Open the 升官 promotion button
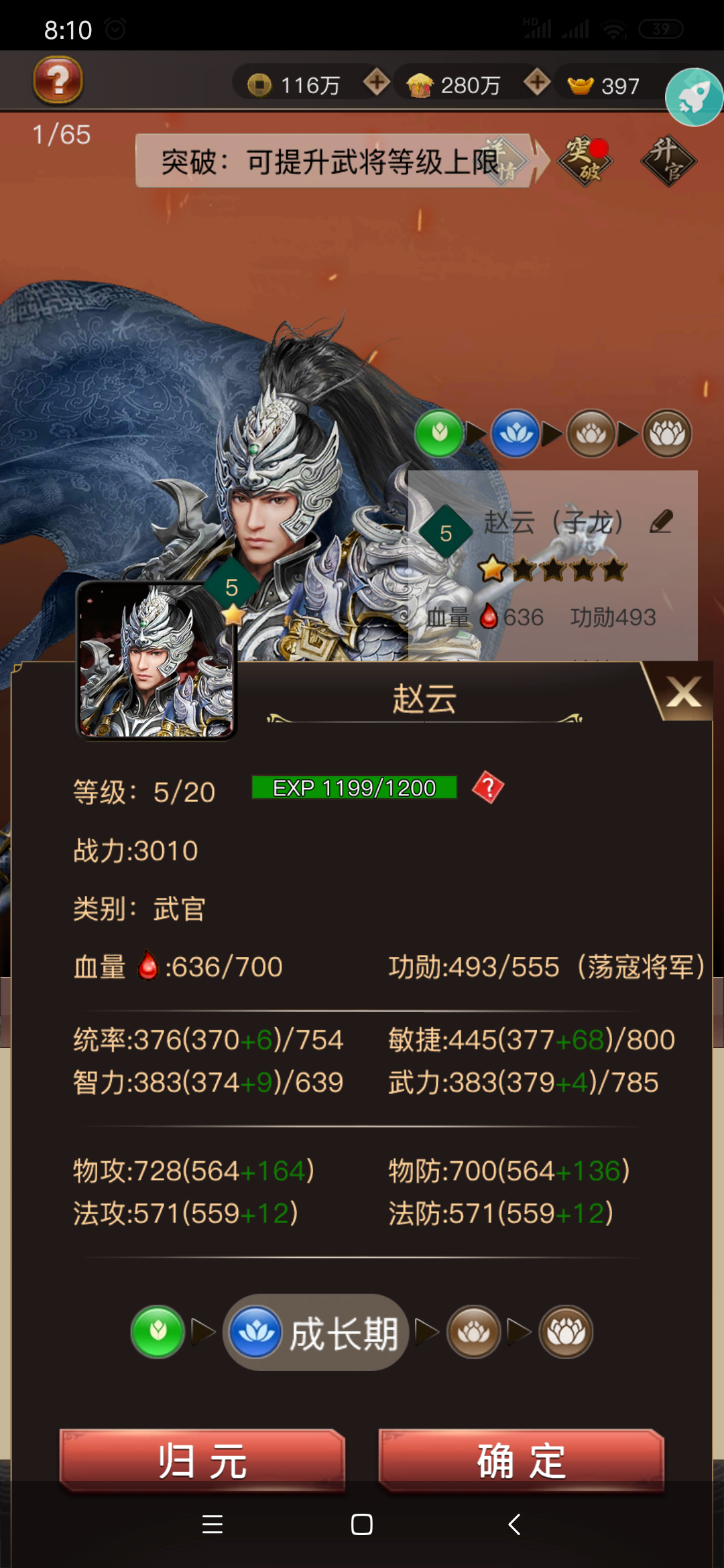The image size is (724, 1568). (x=668, y=161)
